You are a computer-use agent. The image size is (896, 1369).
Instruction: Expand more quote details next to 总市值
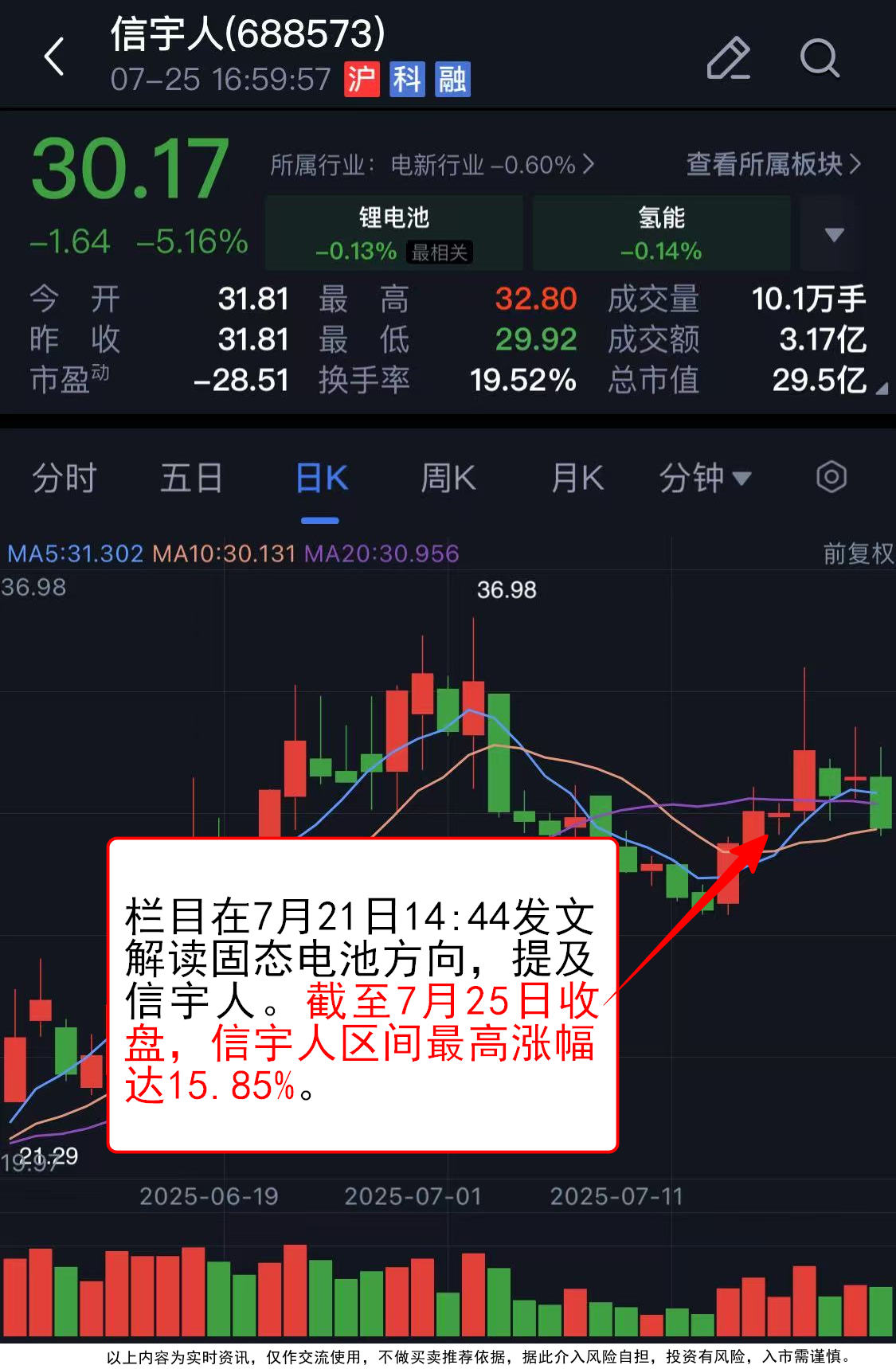pyautogui.click(x=882, y=389)
